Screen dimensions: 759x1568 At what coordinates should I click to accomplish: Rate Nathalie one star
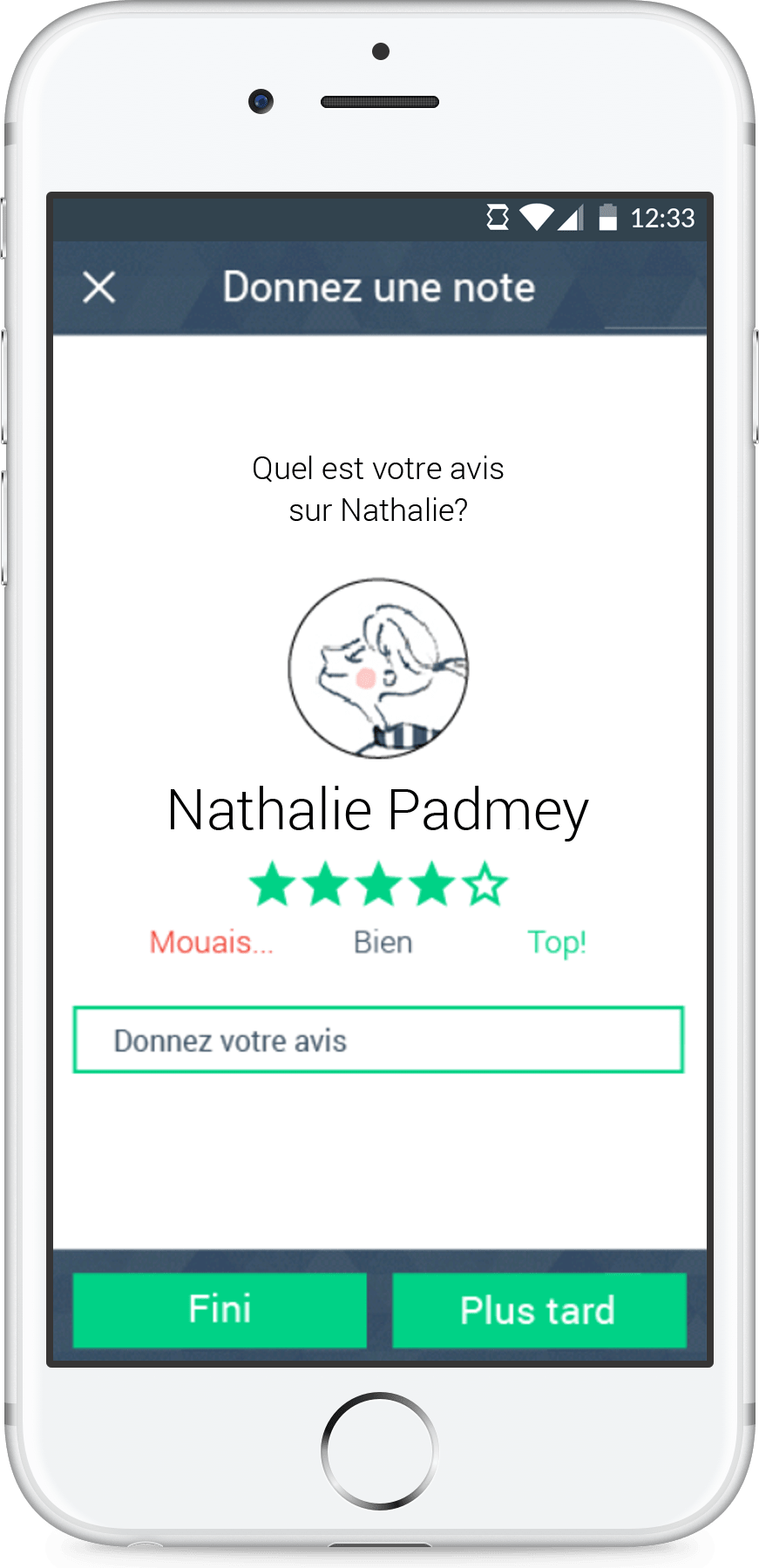click(x=272, y=885)
